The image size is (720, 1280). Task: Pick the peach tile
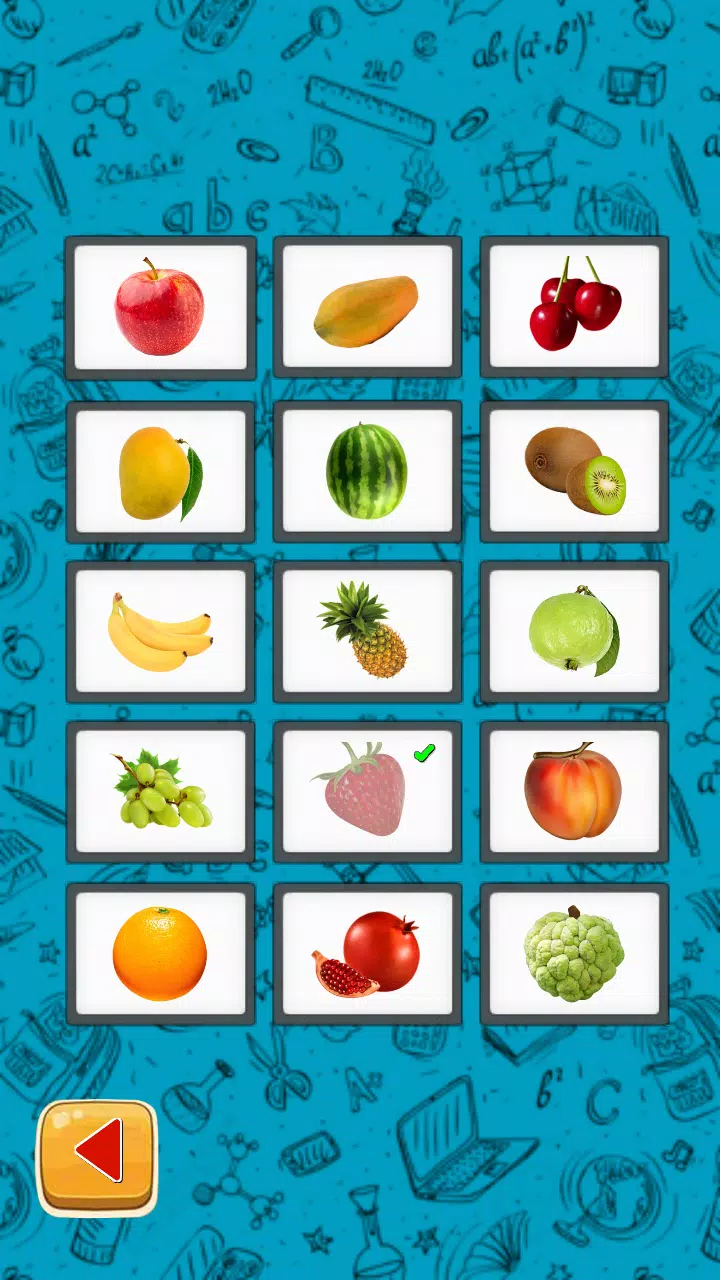coord(574,792)
